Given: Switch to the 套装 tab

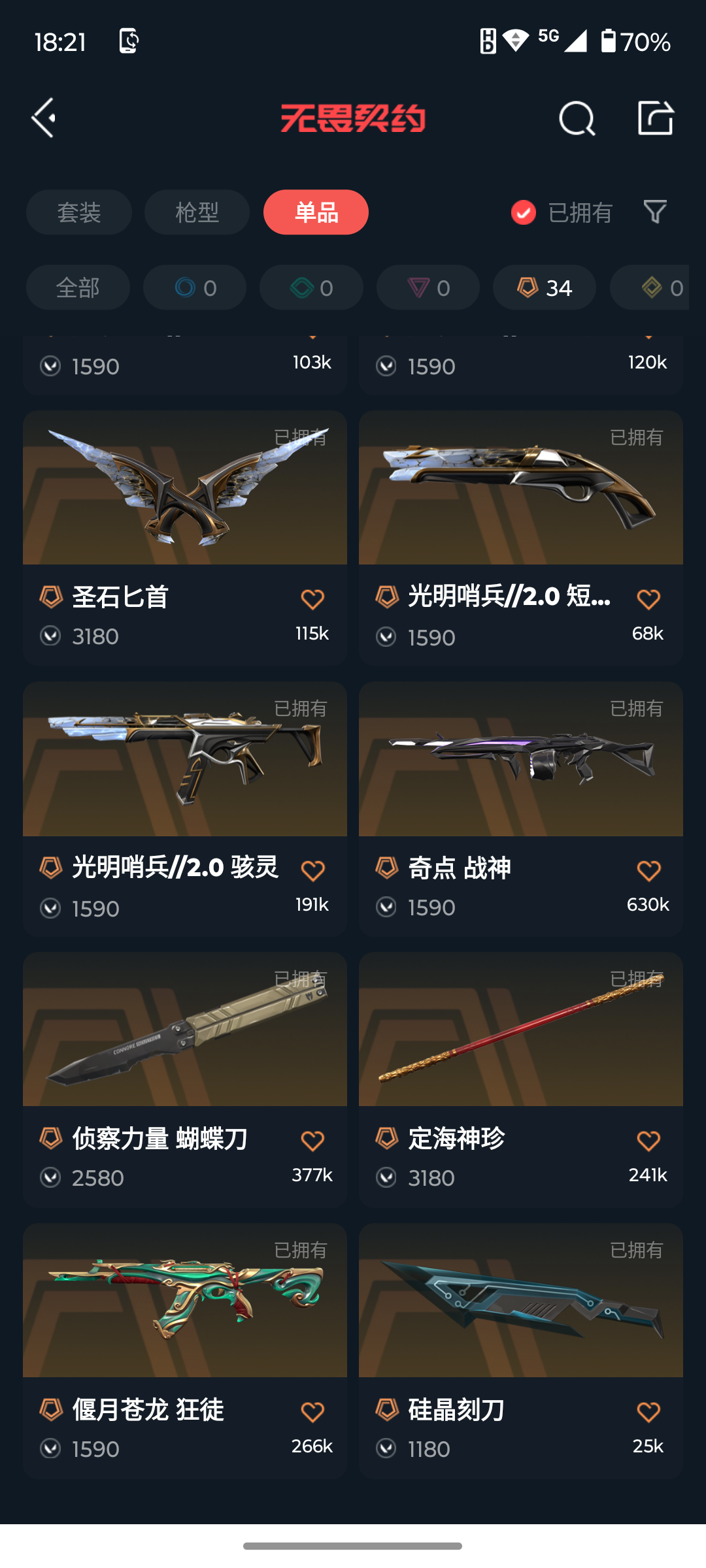Looking at the screenshot, I should 79,212.
